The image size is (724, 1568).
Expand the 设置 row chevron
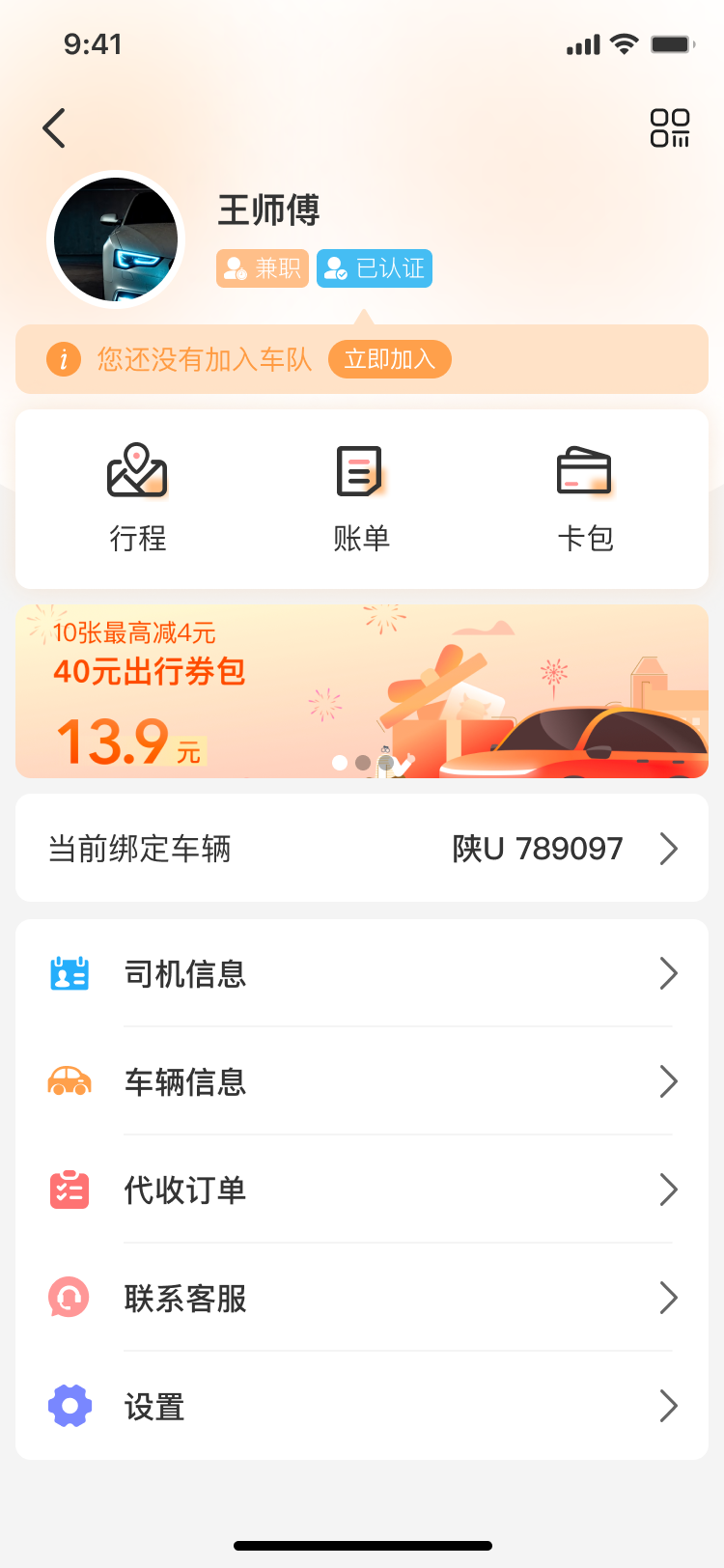669,1407
